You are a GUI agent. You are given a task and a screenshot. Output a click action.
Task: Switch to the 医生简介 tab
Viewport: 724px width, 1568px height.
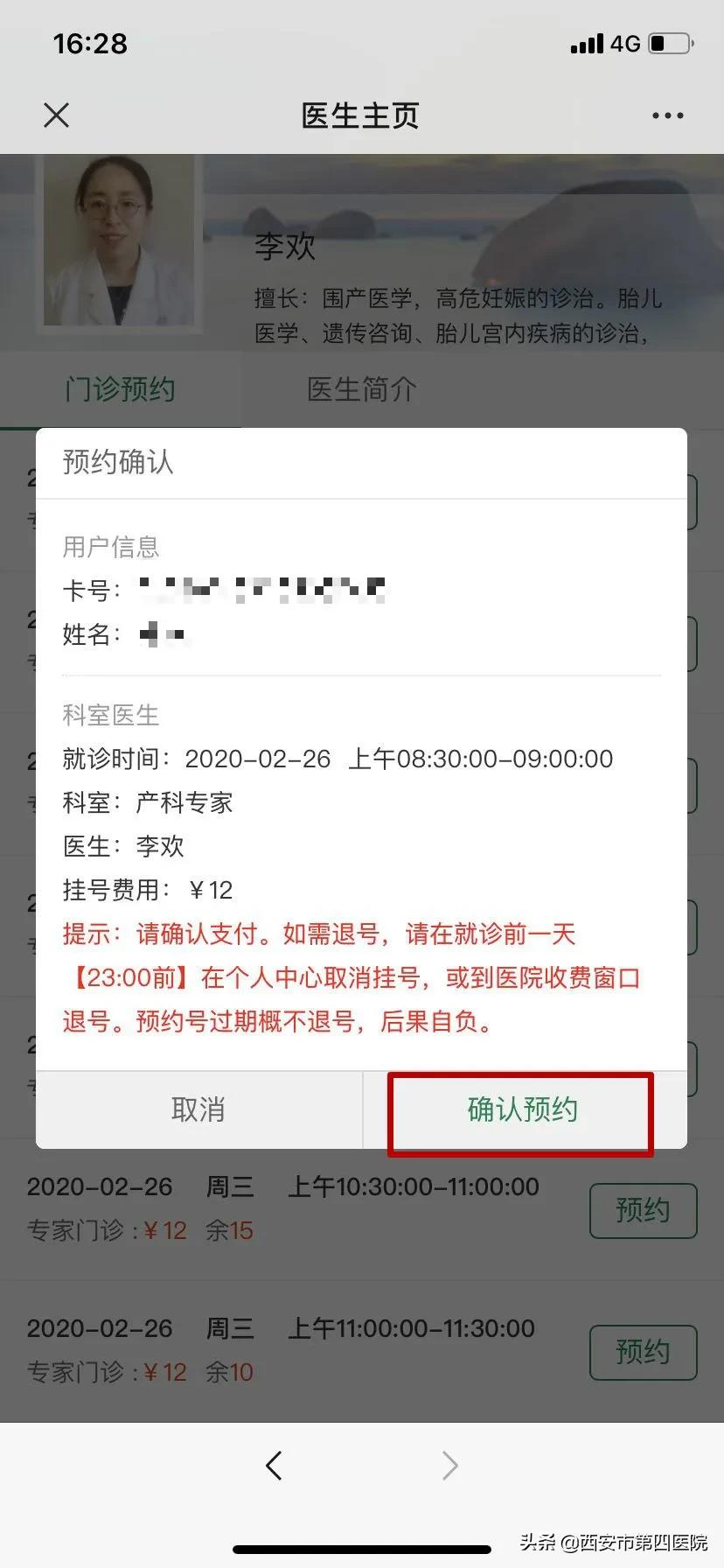click(x=360, y=388)
